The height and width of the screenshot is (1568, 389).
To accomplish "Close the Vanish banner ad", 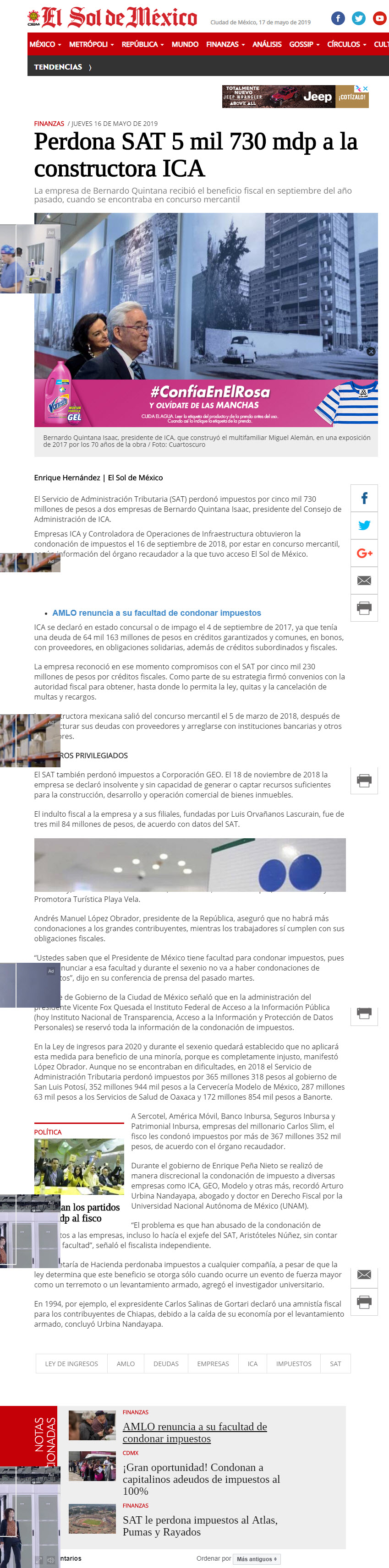I will point(371,351).
